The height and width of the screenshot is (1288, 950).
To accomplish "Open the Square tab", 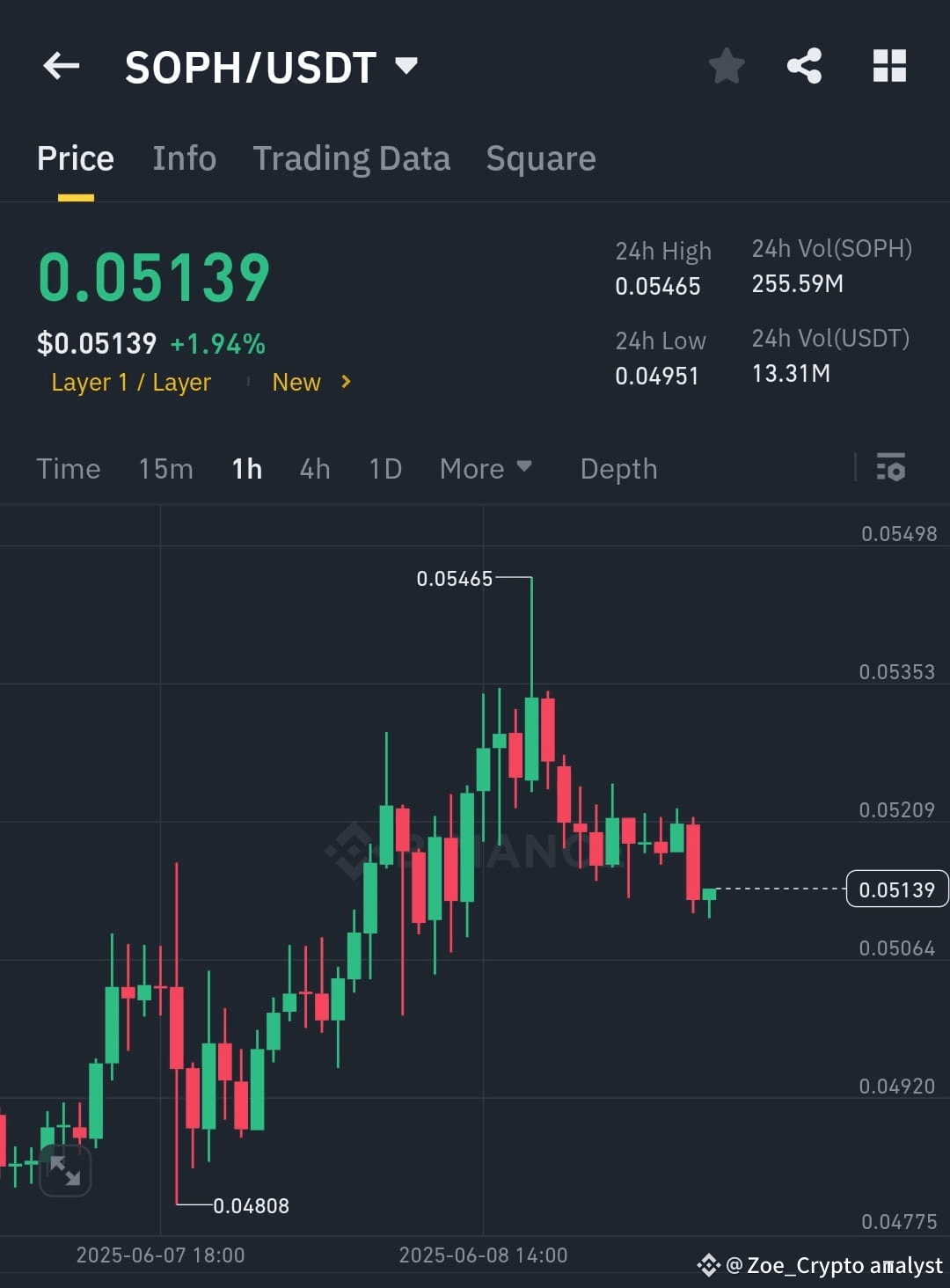I will pos(540,158).
